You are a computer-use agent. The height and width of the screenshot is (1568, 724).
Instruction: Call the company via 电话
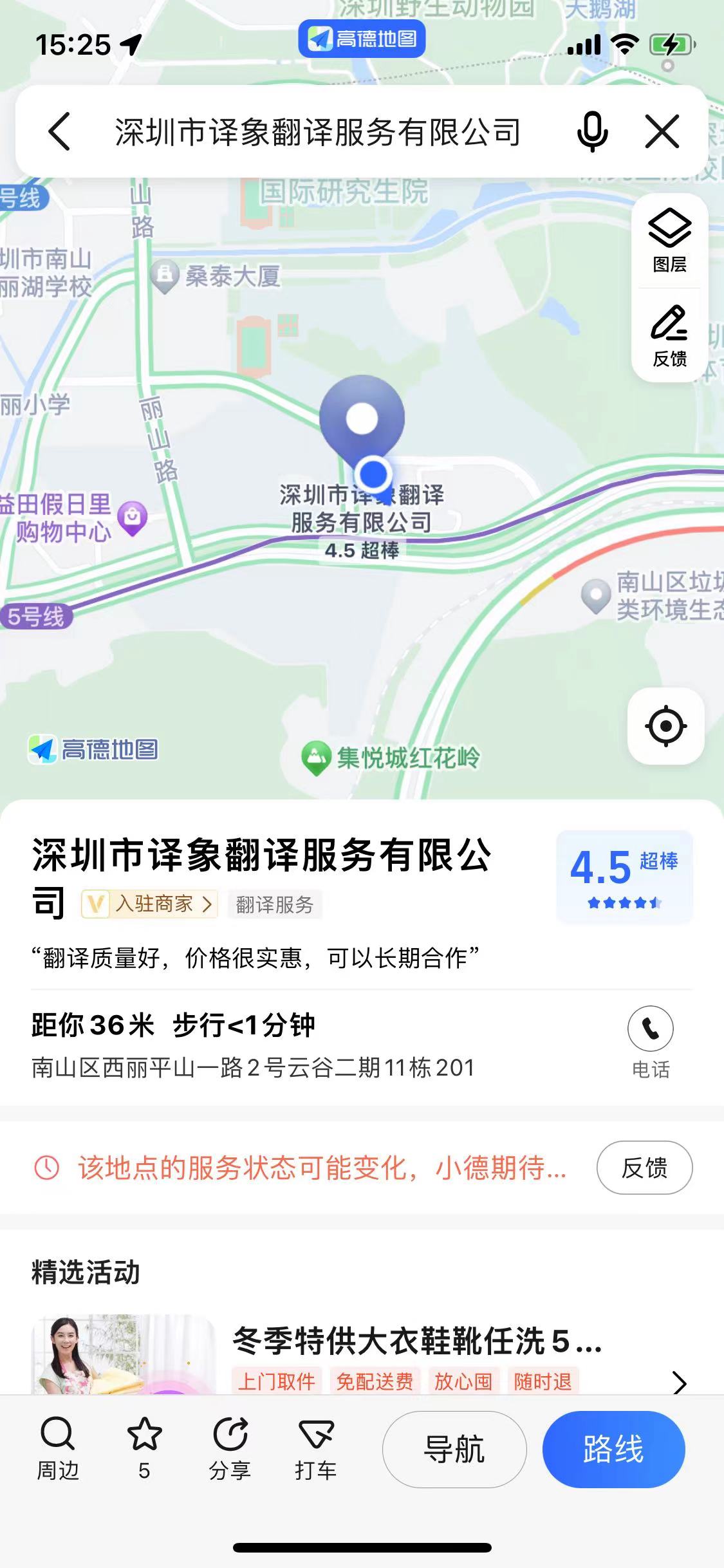tap(650, 1041)
